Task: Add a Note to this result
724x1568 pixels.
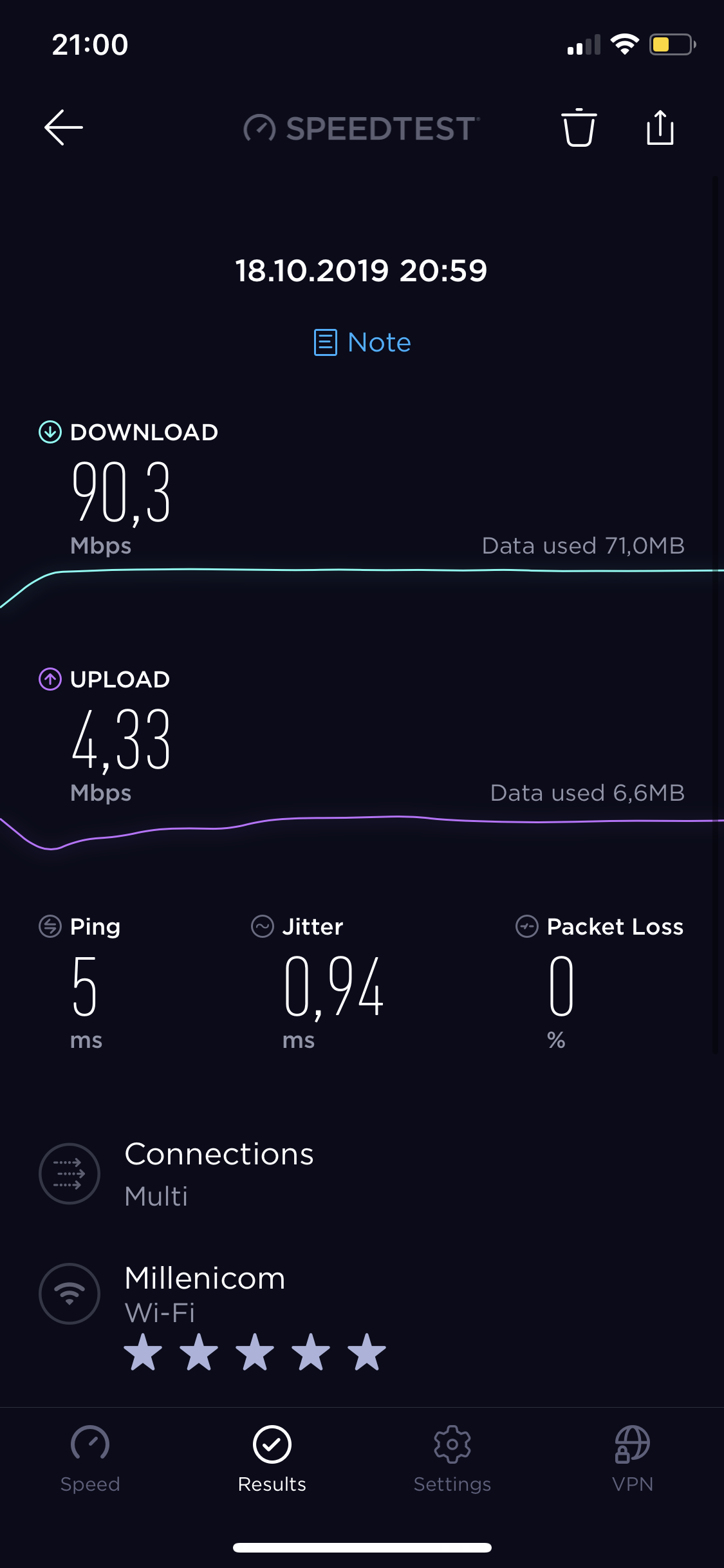Action: [362, 342]
